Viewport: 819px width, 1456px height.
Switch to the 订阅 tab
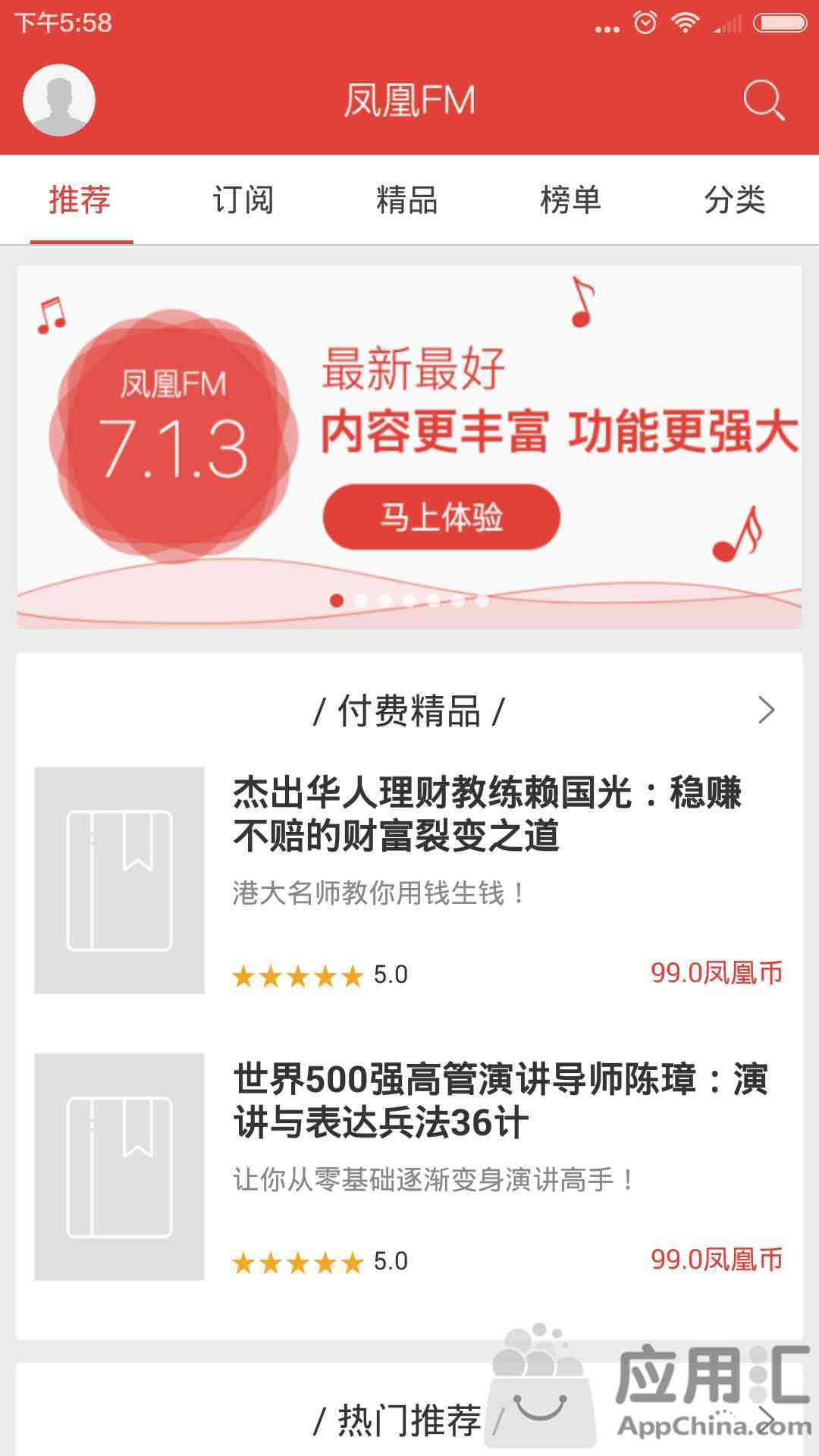point(243,200)
